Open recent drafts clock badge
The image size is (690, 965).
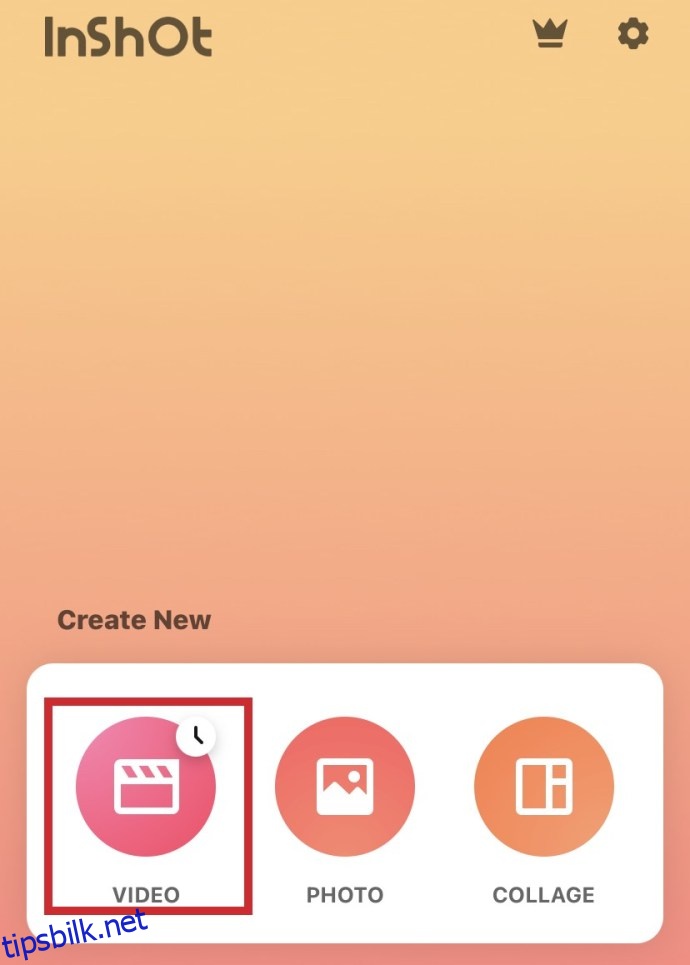coord(197,736)
